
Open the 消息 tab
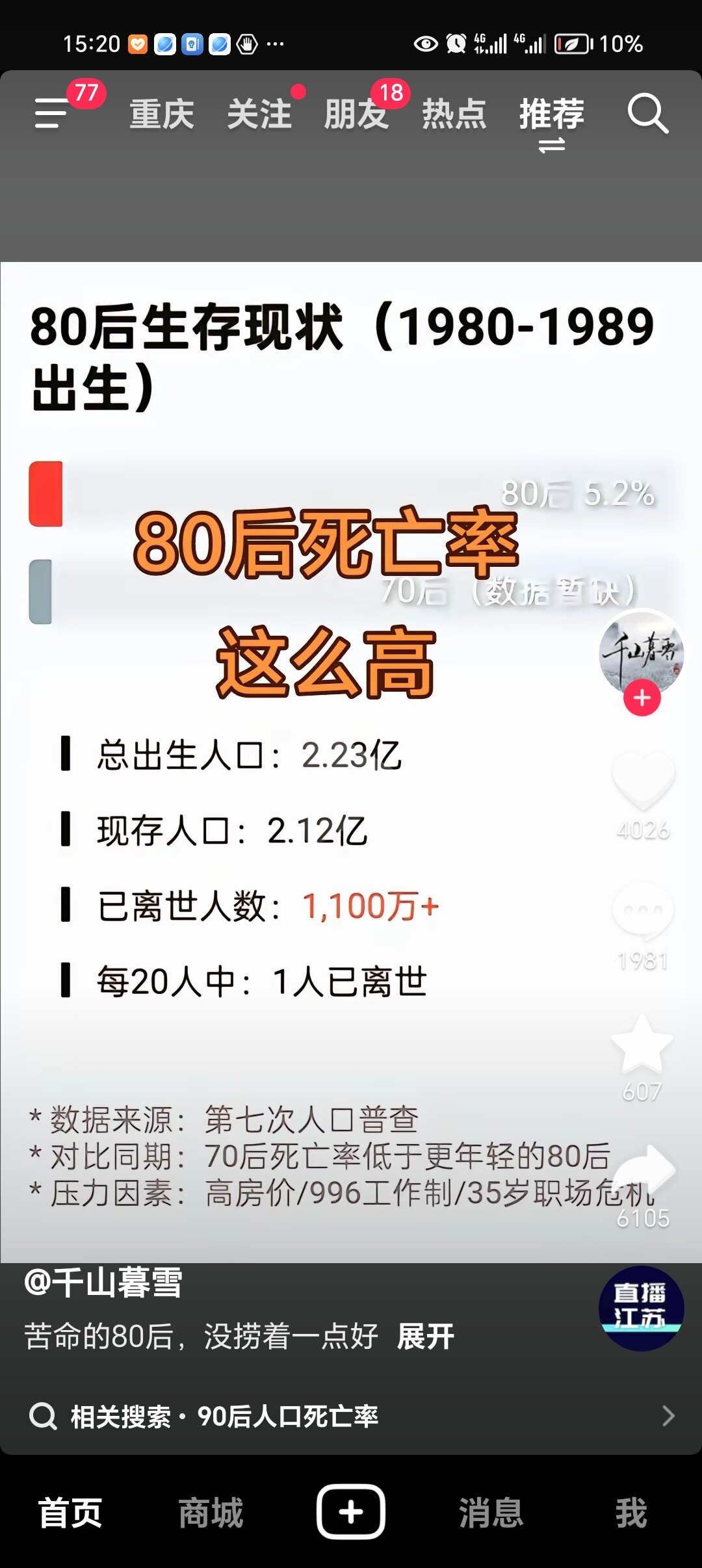point(491,1513)
